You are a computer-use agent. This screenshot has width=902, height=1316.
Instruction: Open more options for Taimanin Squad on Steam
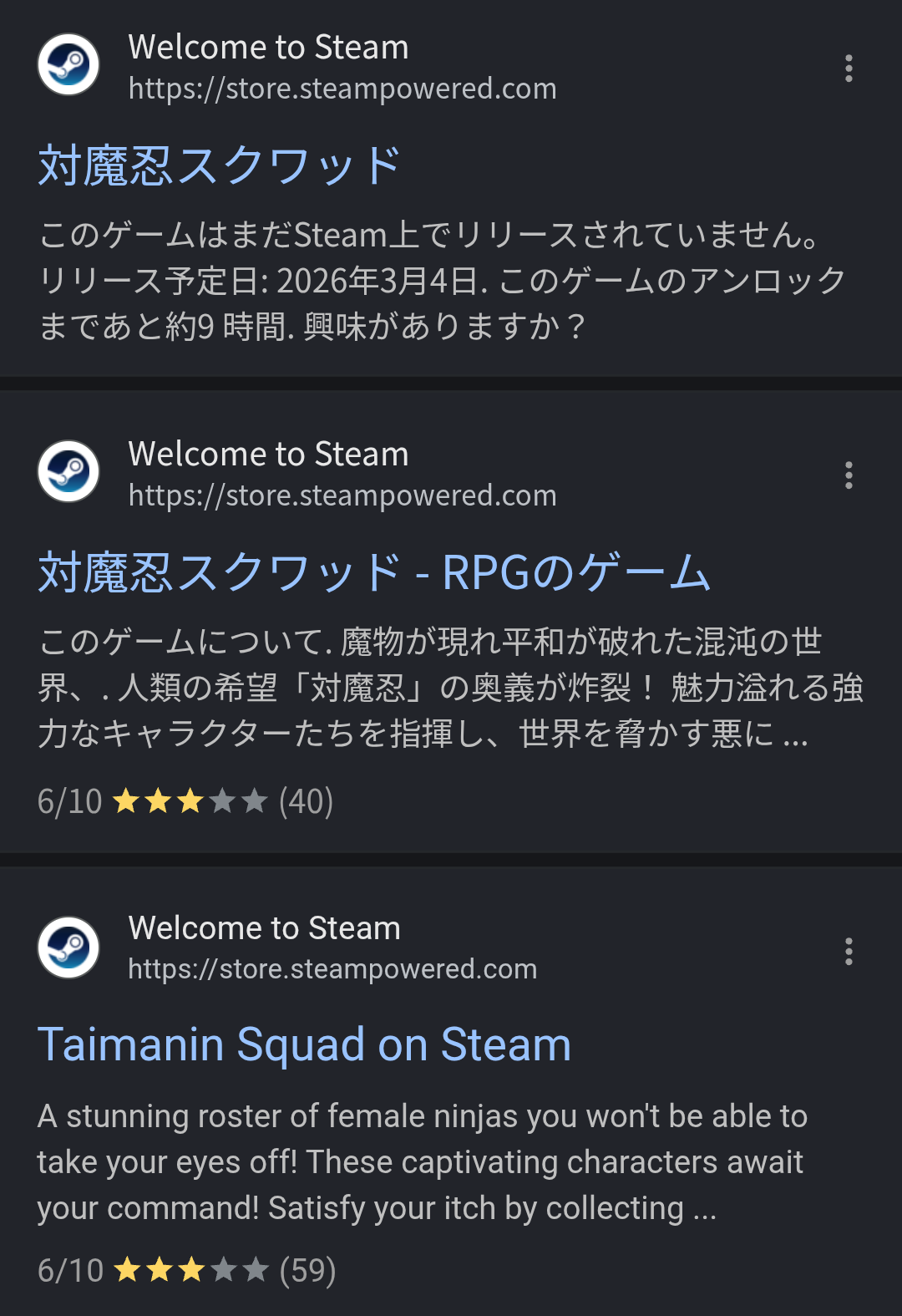(849, 951)
